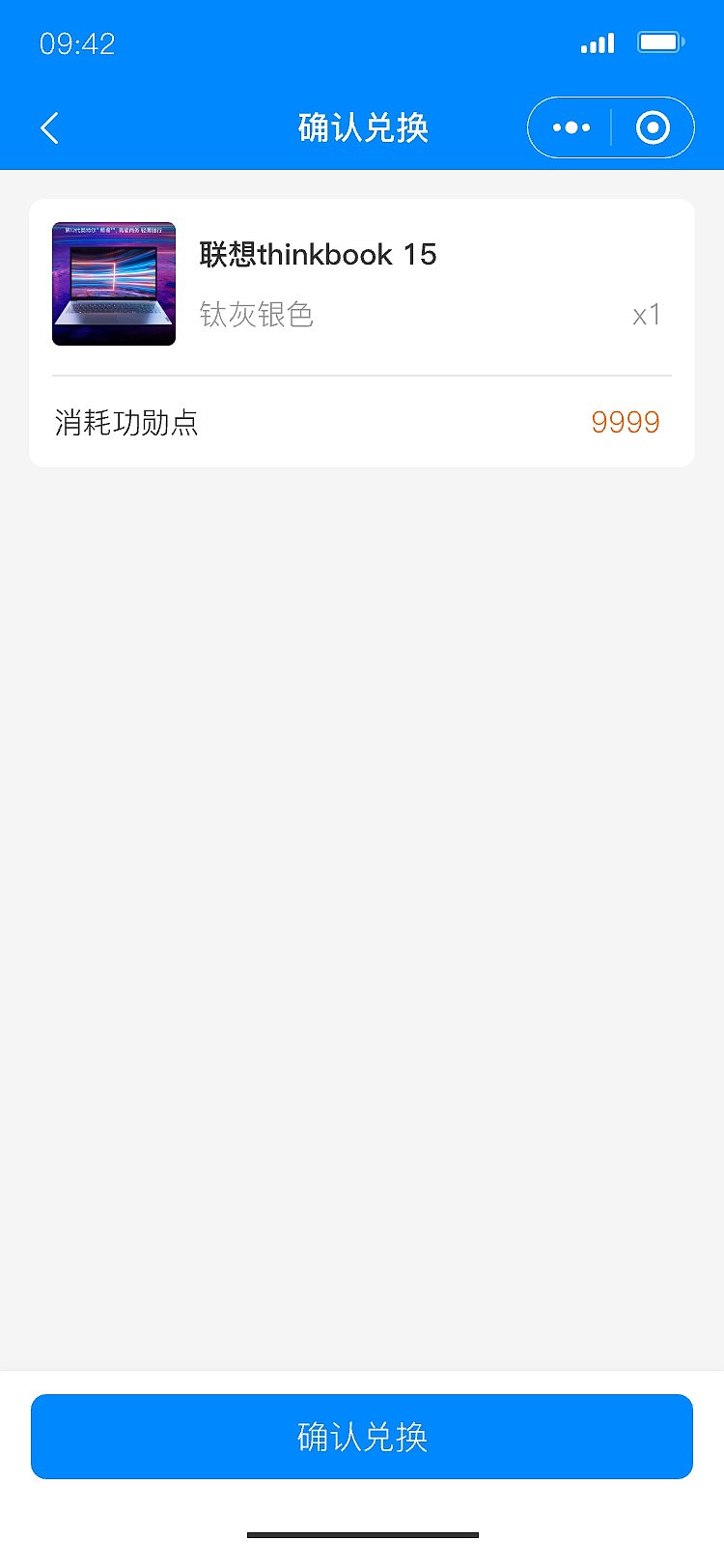Tap the x1 quantity indicator

click(x=645, y=315)
